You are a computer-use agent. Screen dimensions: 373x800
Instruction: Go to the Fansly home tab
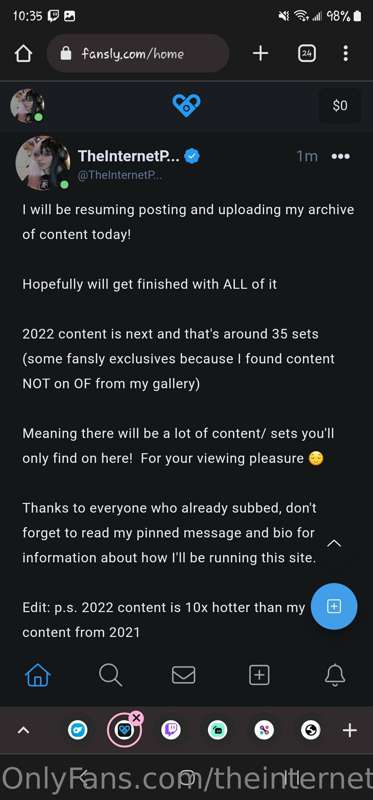38,676
